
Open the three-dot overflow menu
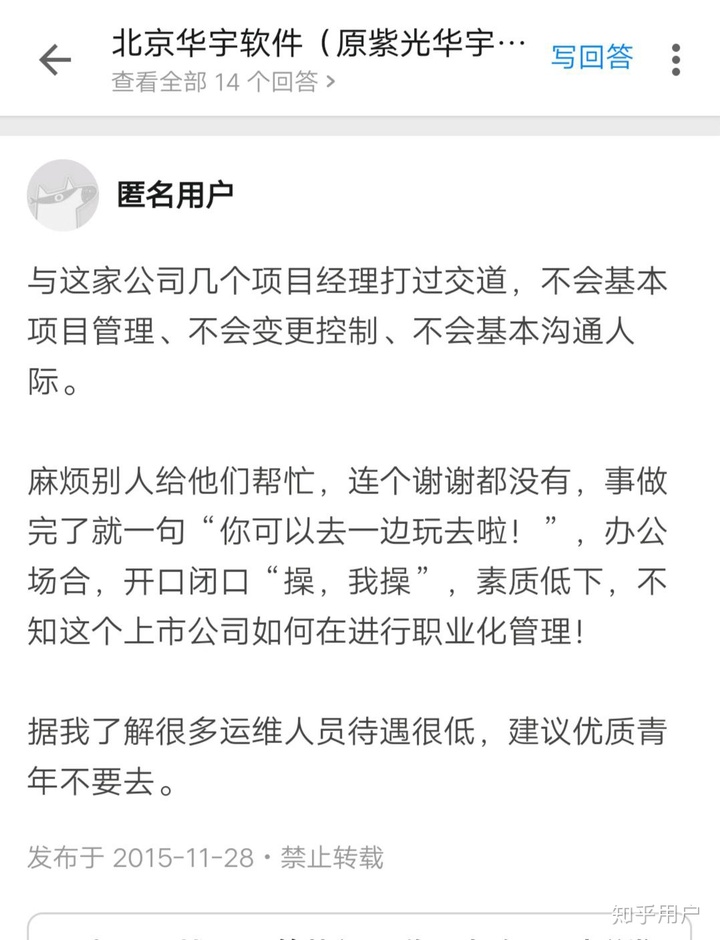[676, 59]
